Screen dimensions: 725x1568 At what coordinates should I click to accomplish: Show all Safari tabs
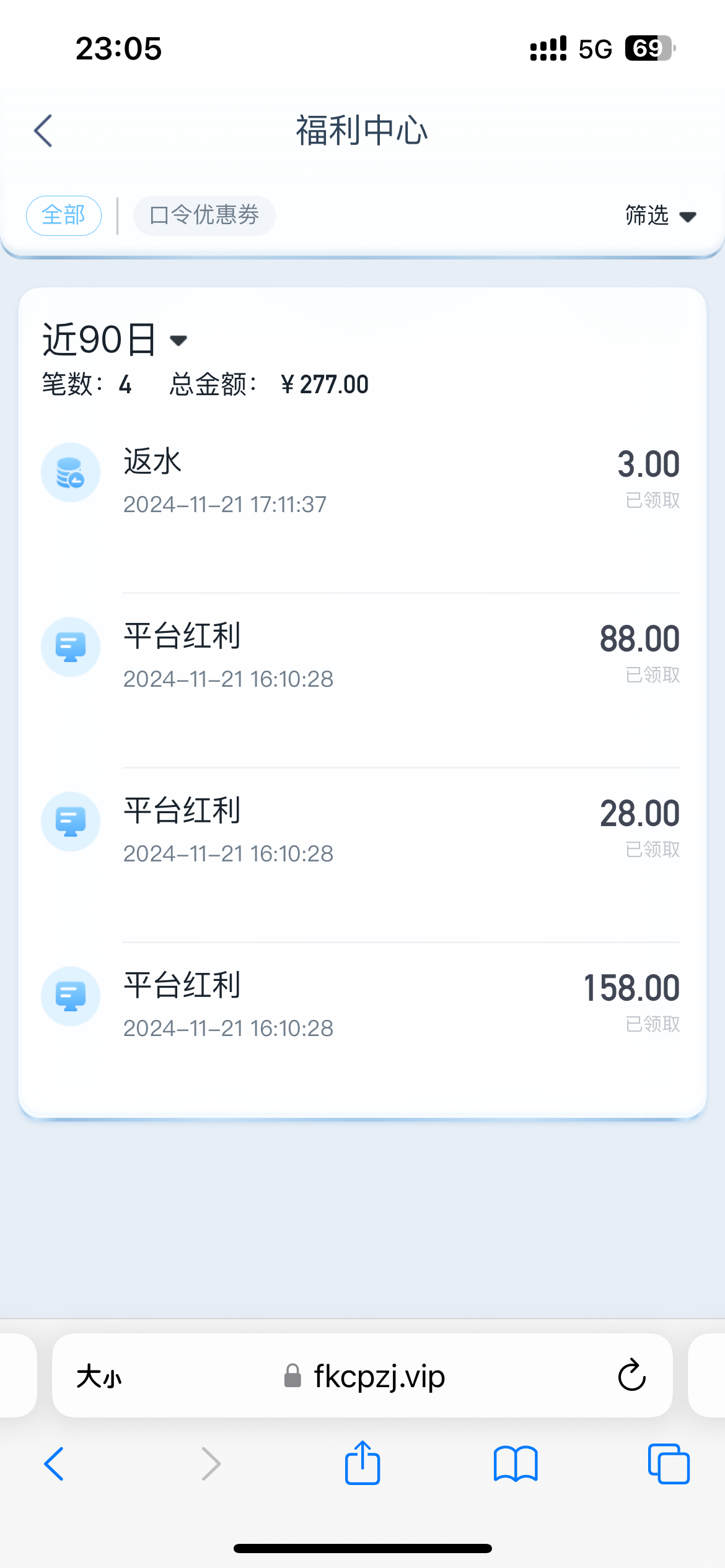(668, 1464)
